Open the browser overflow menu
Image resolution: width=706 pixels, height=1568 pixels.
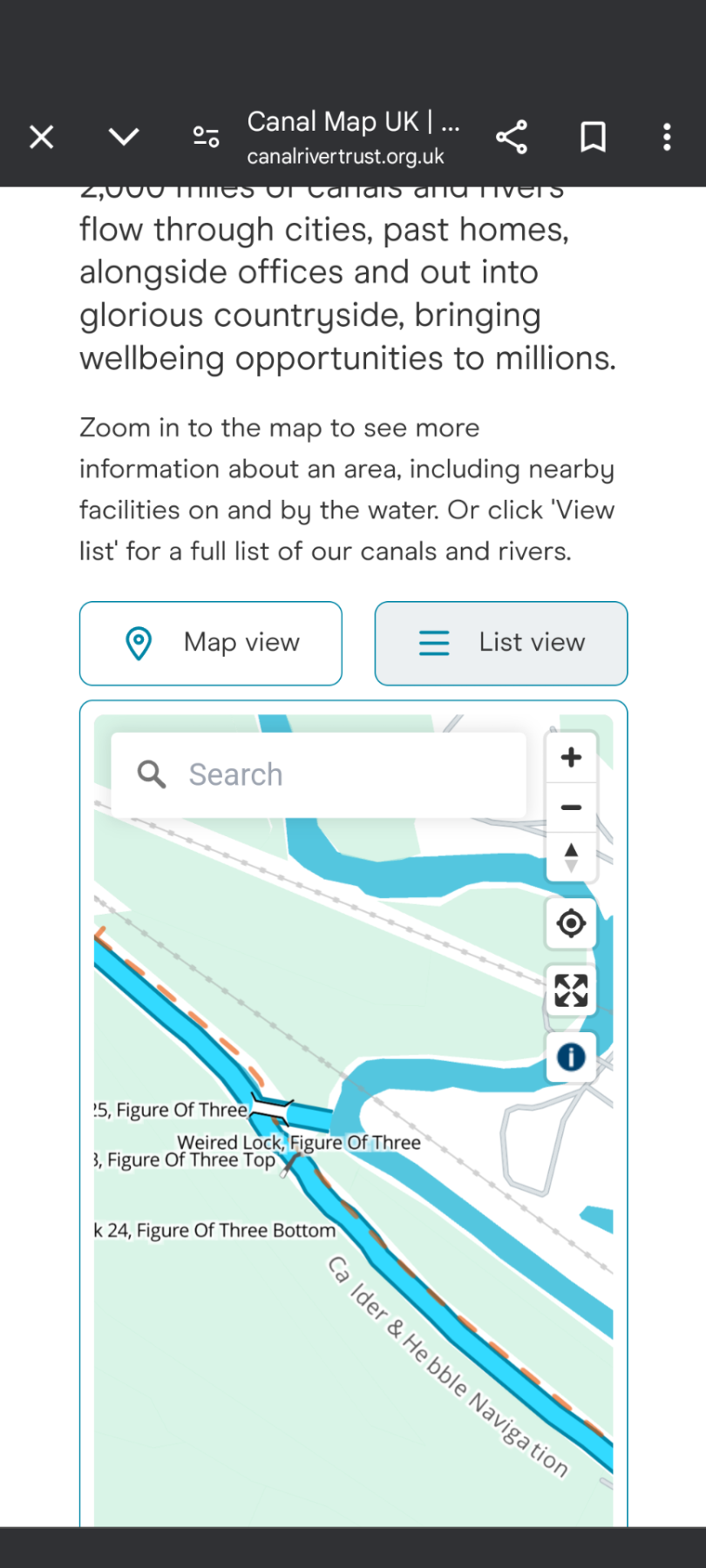[x=667, y=137]
